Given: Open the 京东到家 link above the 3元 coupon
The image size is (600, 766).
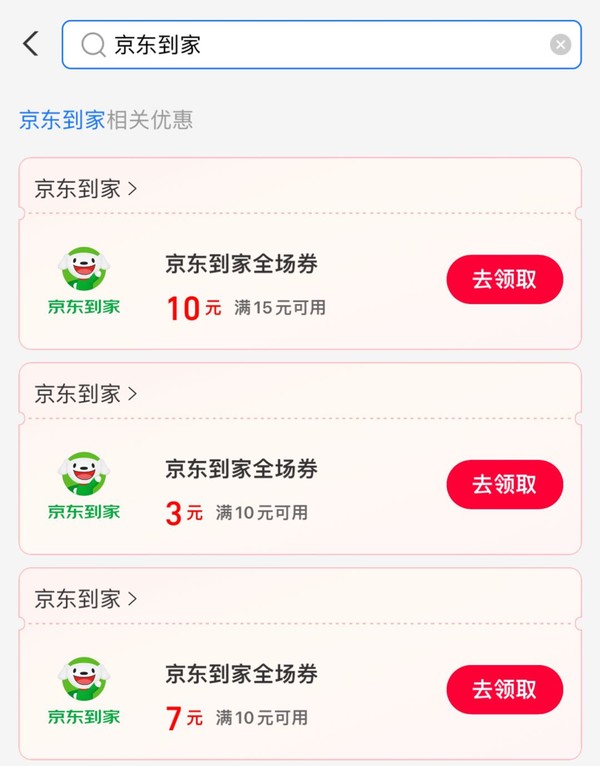Looking at the screenshot, I should click(85, 394).
